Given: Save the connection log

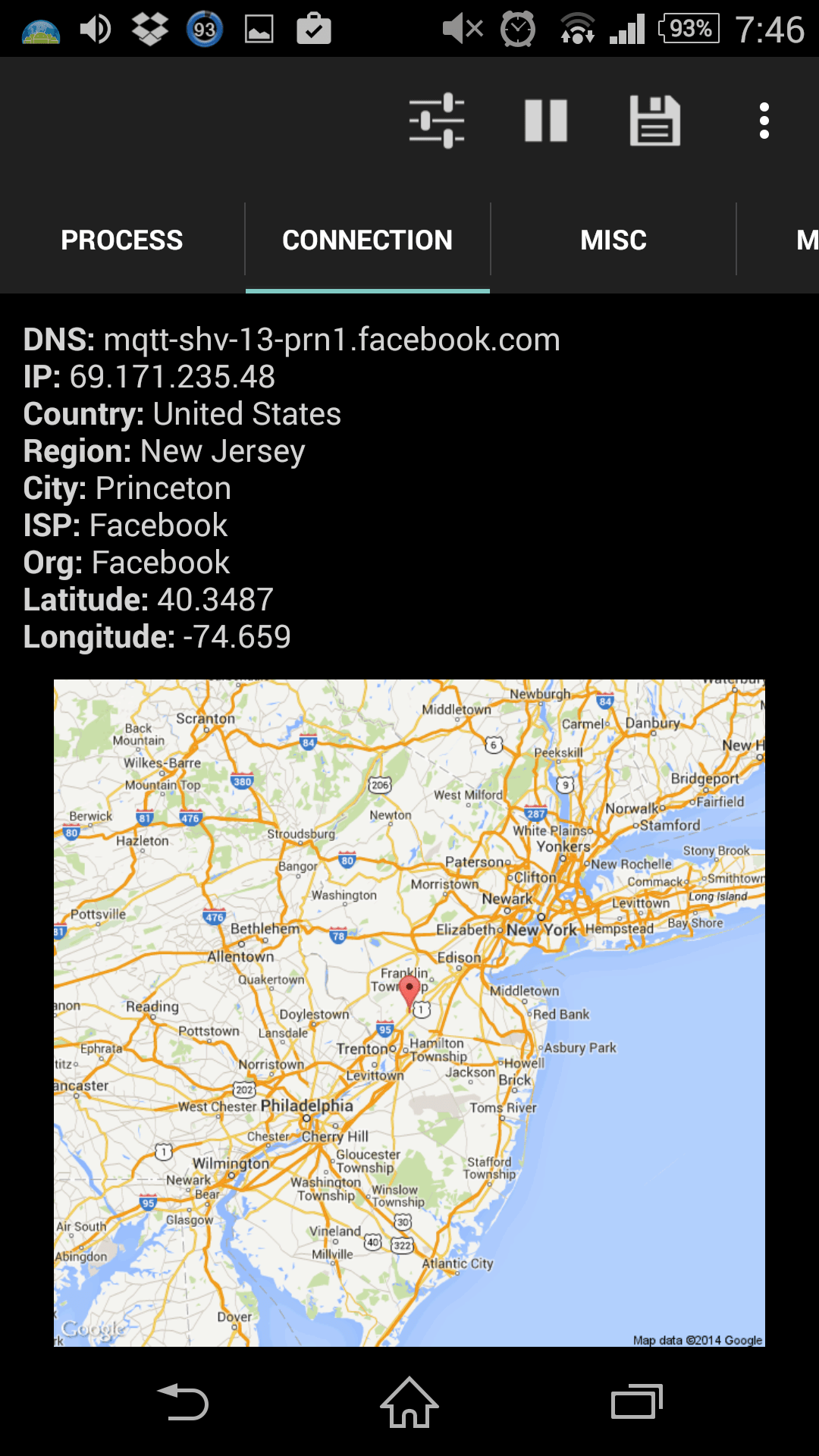Looking at the screenshot, I should (655, 121).
